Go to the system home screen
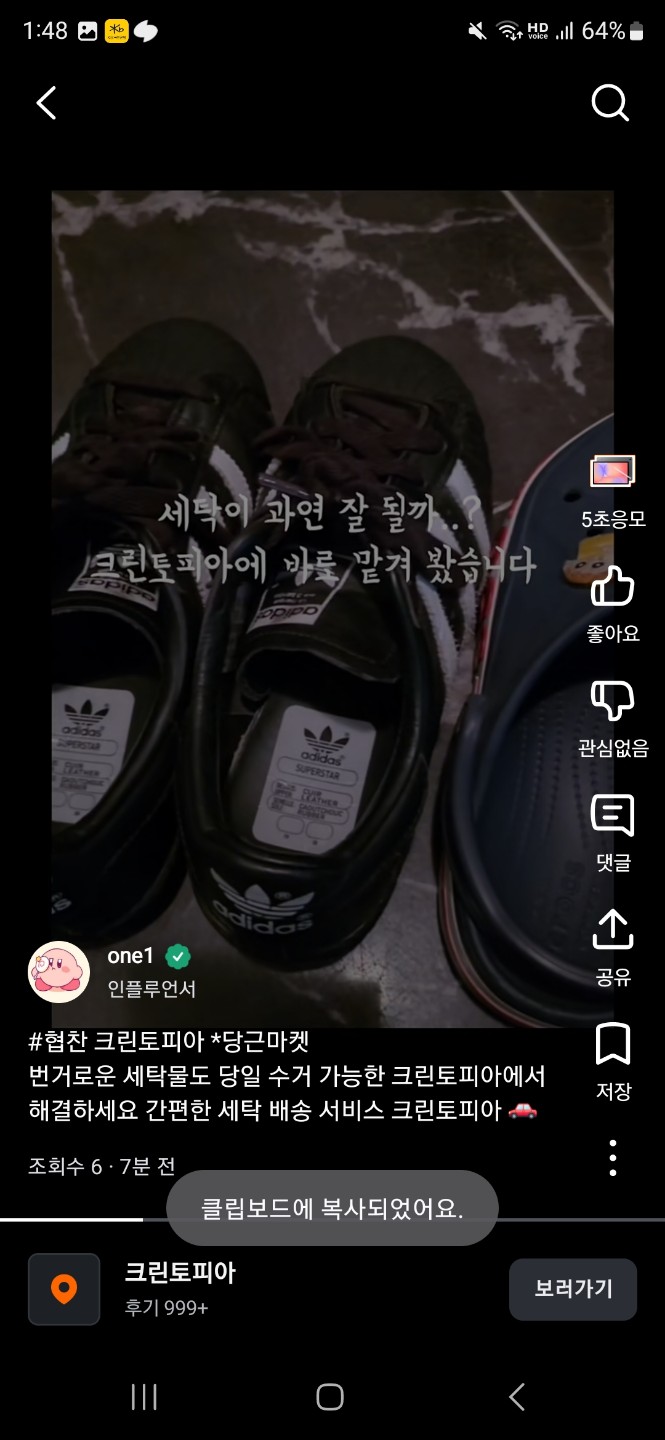Image resolution: width=665 pixels, height=1440 pixels. click(330, 1397)
